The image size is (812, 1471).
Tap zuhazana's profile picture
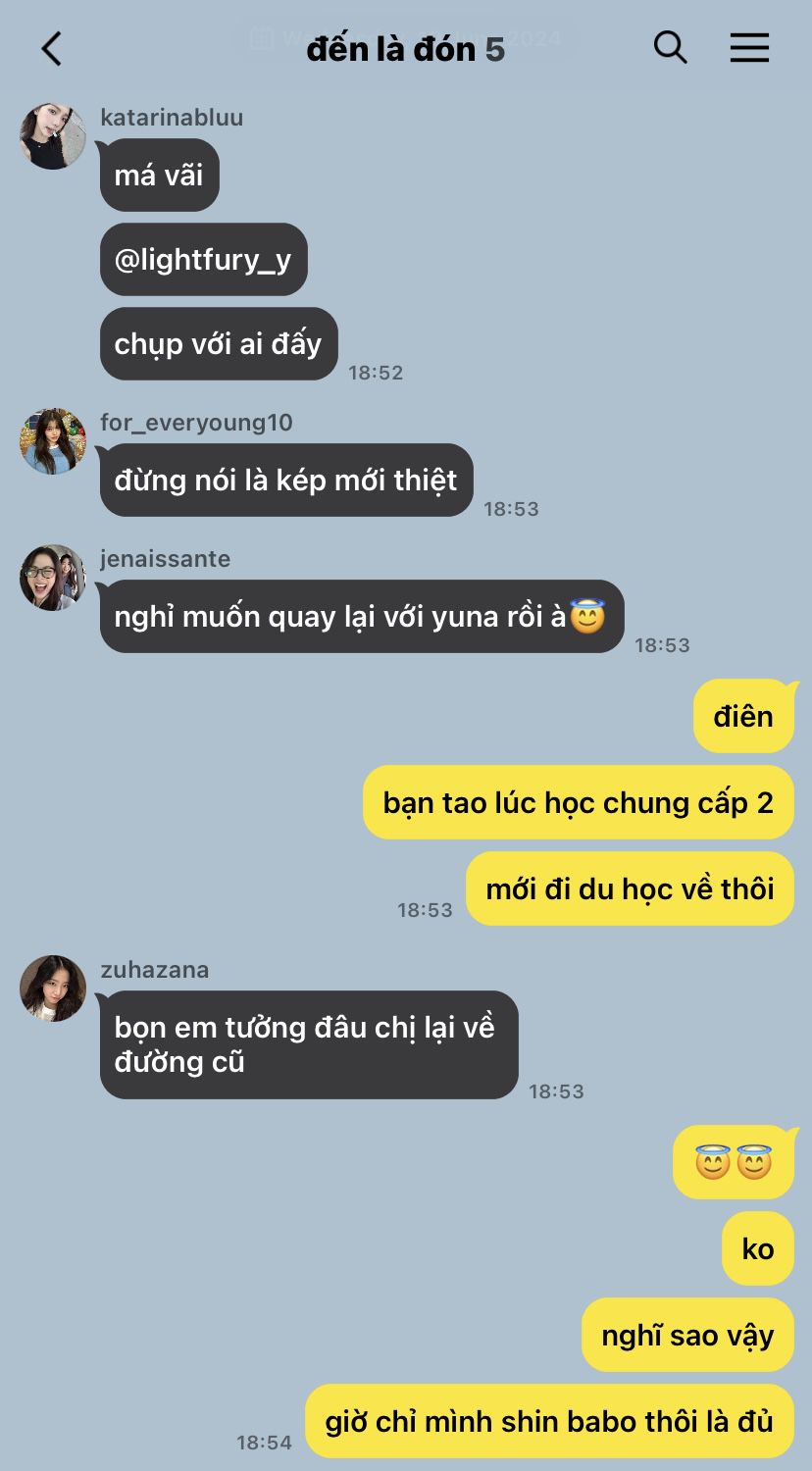[x=53, y=989]
